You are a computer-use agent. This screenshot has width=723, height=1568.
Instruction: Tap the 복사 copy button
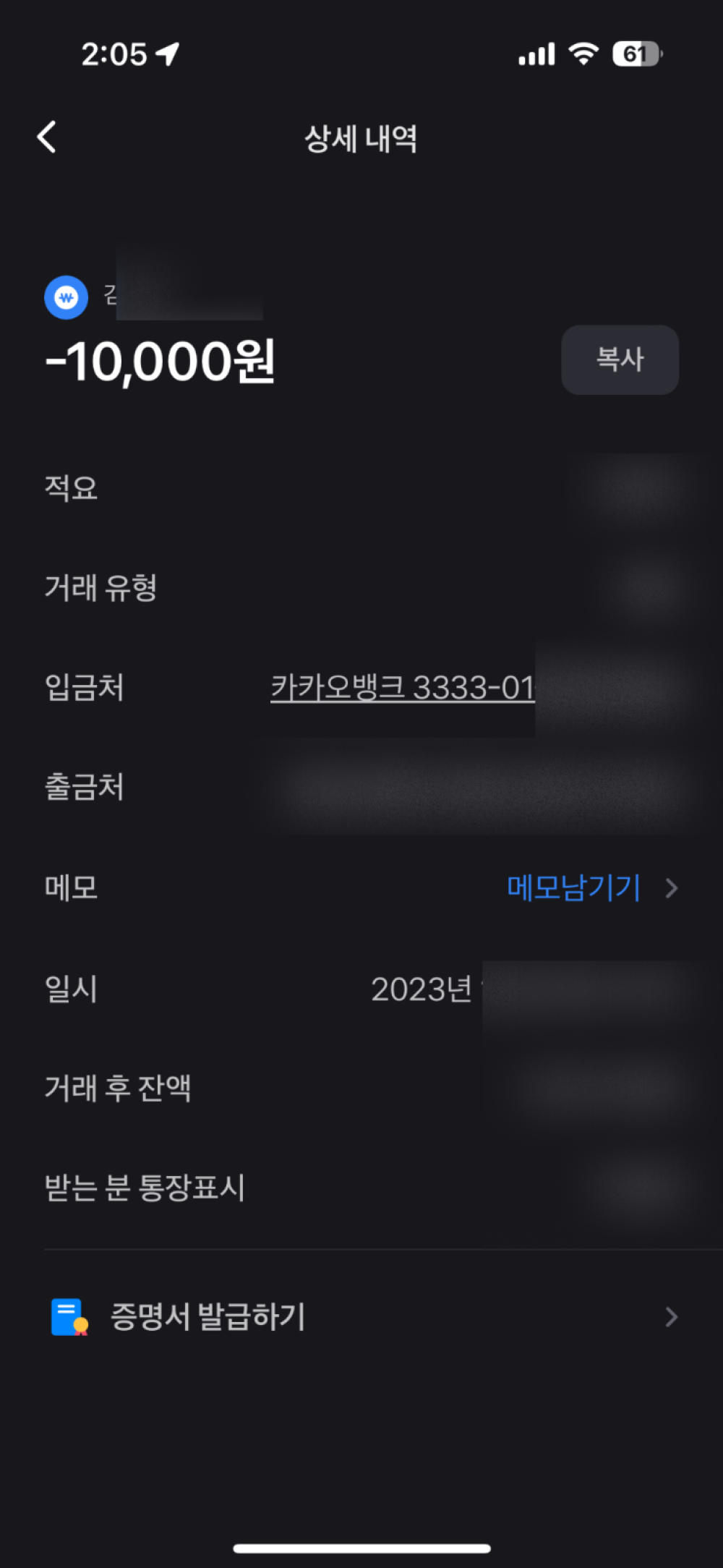(620, 359)
